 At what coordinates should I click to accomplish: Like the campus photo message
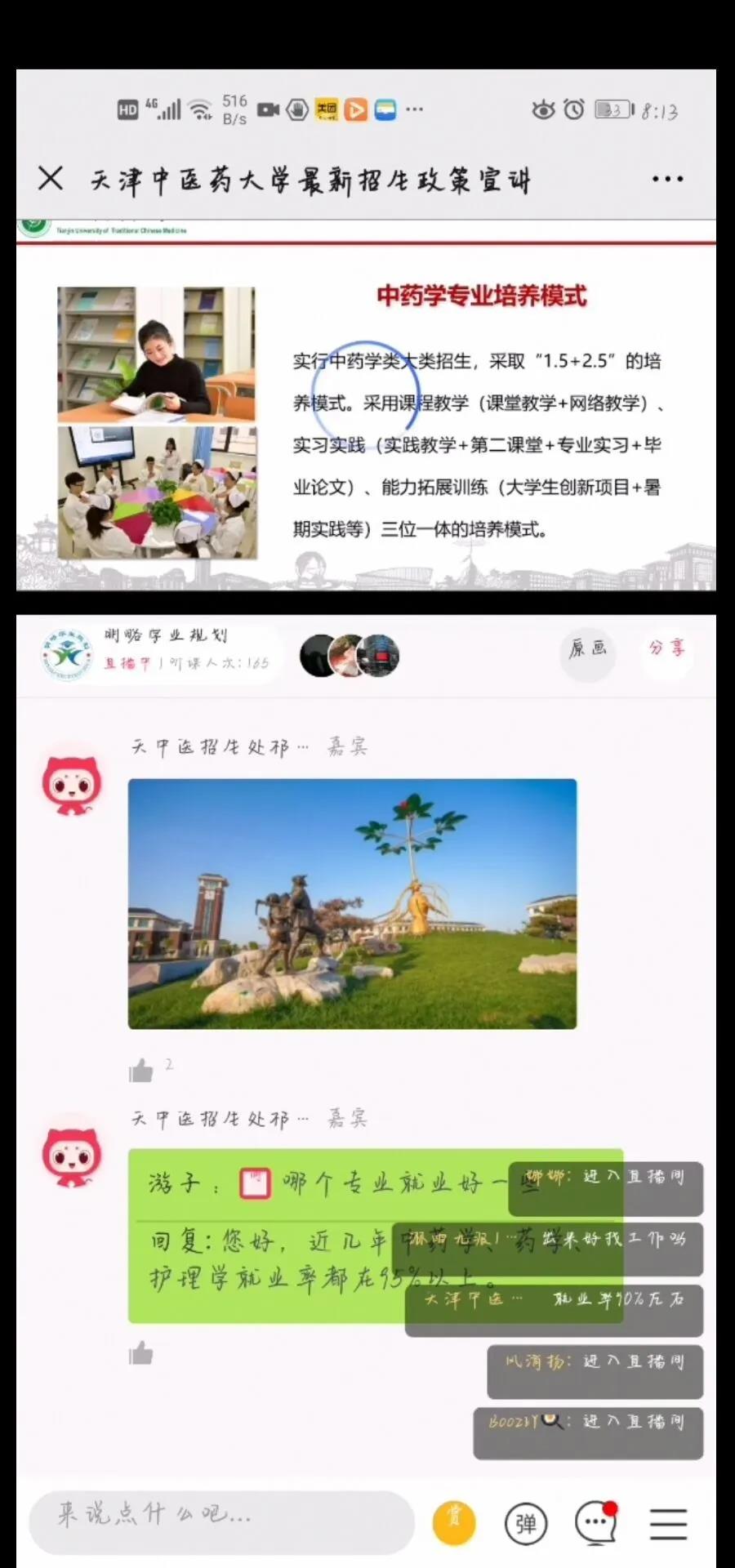coord(141,1069)
